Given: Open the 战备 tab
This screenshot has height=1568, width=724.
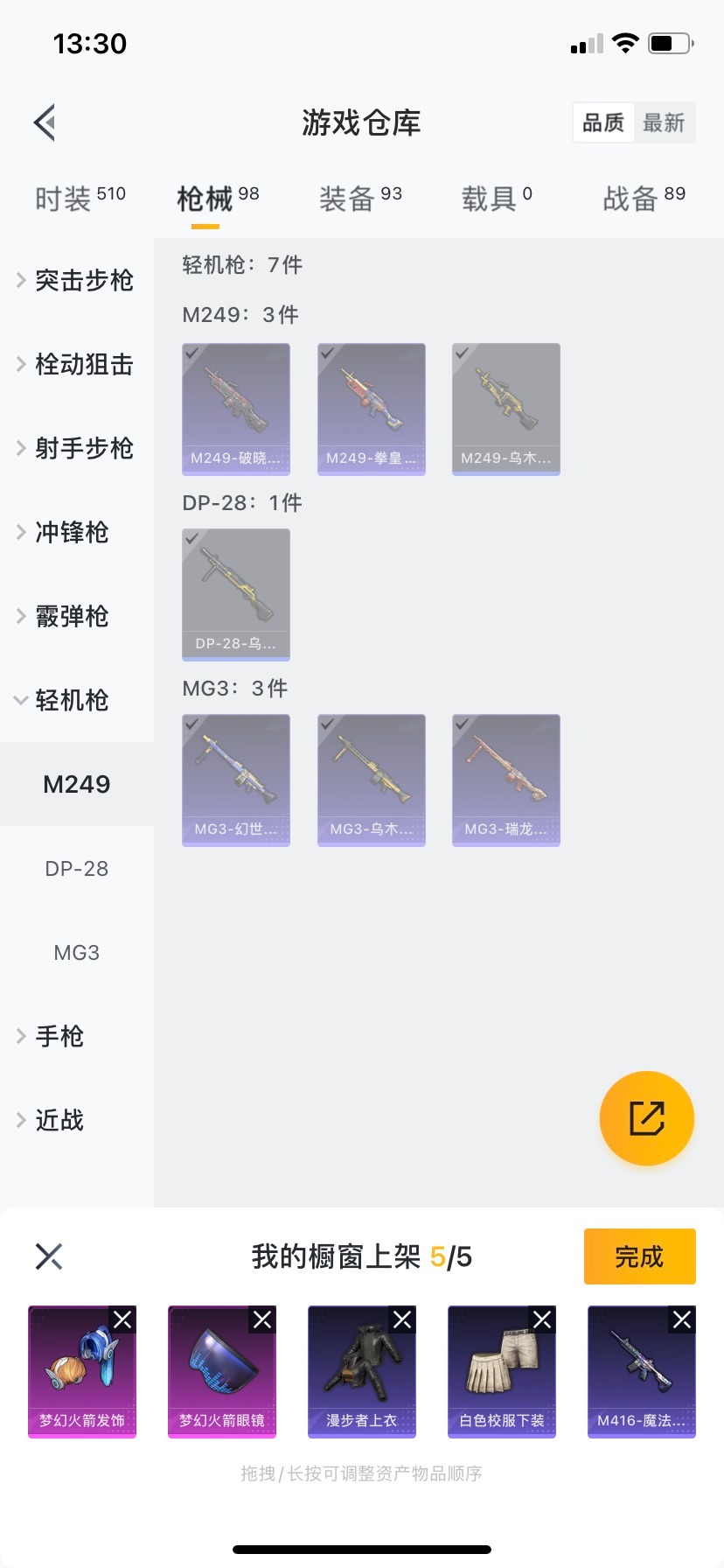Looking at the screenshot, I should point(644,199).
